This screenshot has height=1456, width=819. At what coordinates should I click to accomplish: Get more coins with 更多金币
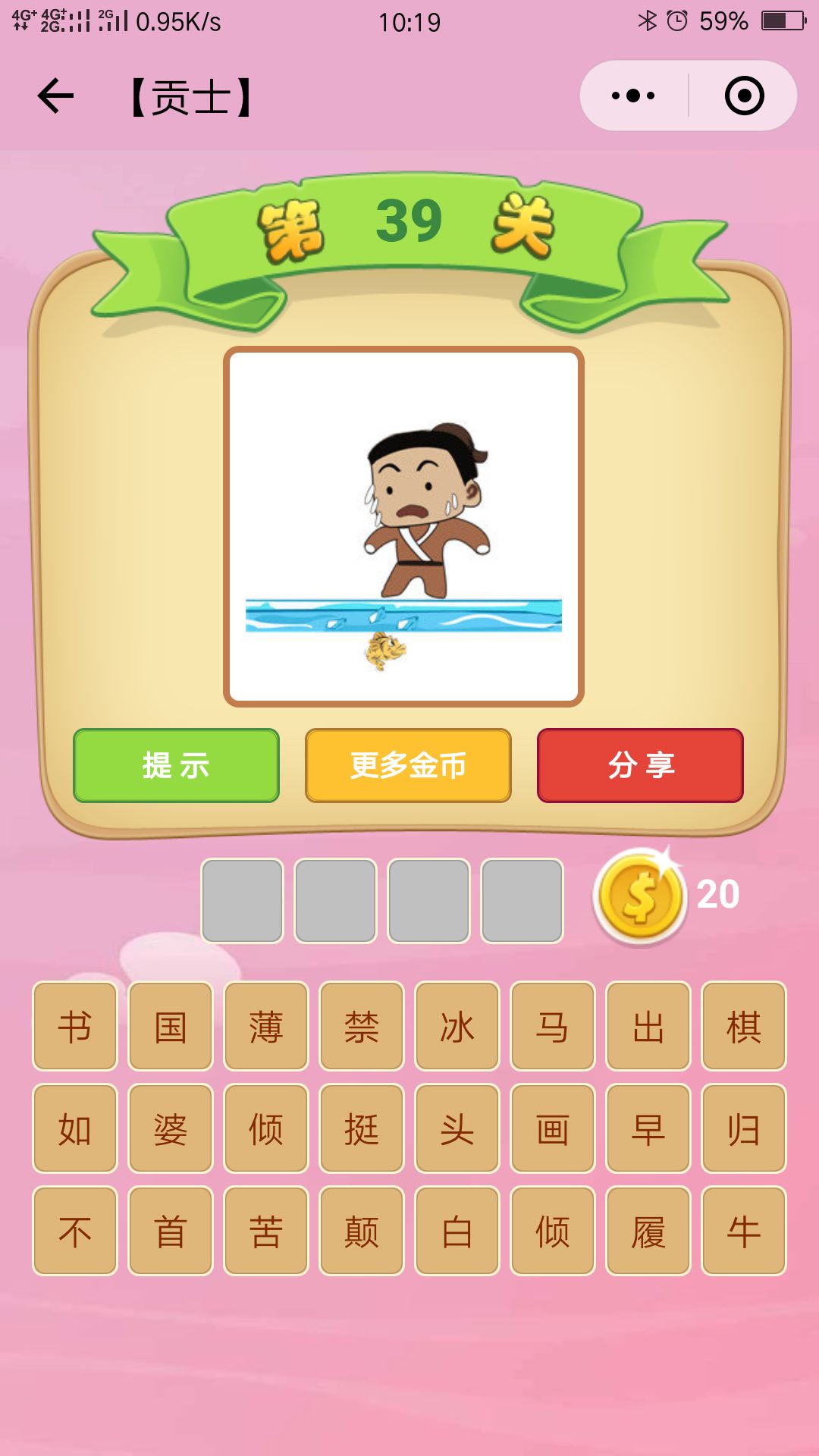[x=408, y=765]
